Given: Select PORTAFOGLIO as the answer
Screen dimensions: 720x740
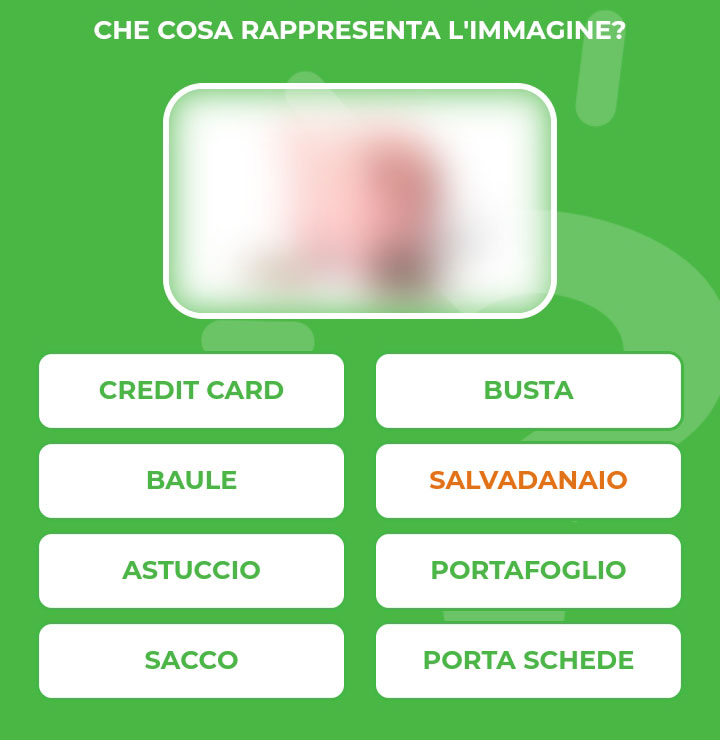Looking at the screenshot, I should pyautogui.click(x=528, y=570).
